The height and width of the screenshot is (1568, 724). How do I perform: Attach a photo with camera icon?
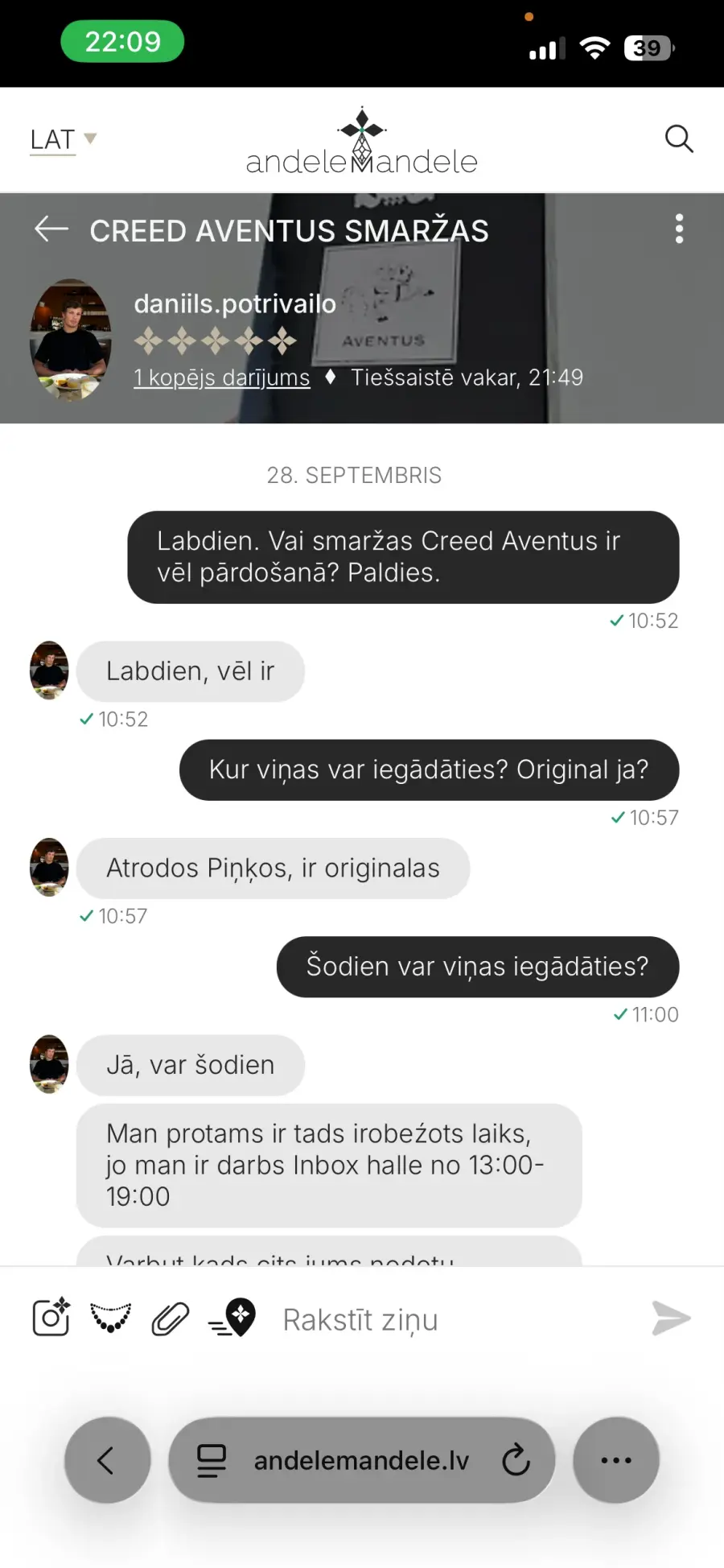click(x=51, y=1318)
